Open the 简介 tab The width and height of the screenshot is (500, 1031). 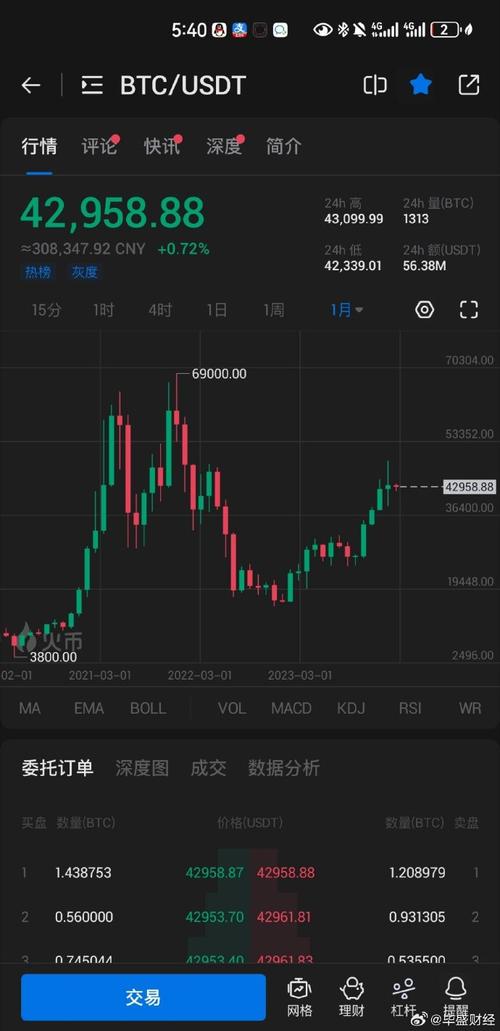tap(284, 146)
